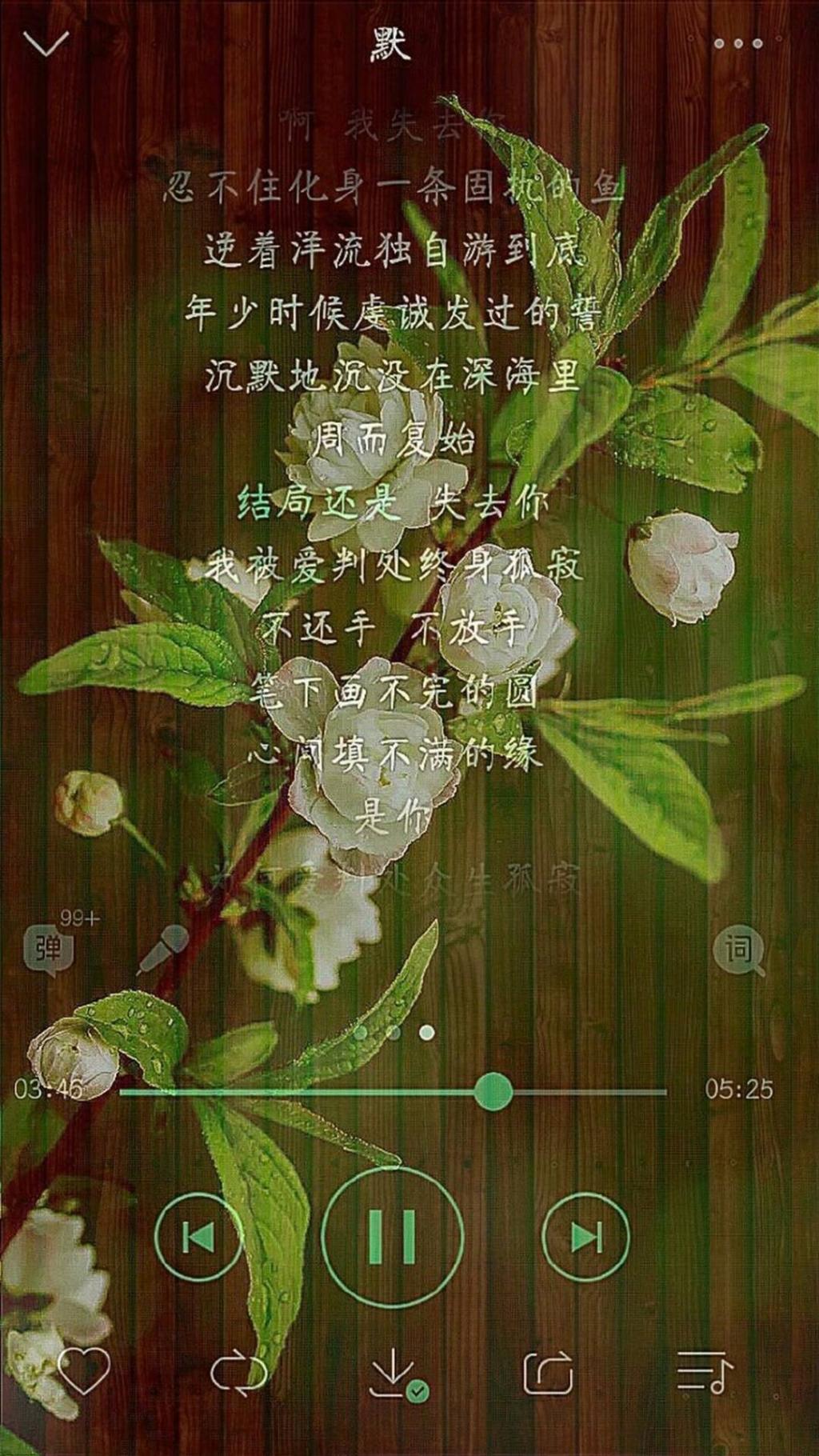Open the three-dot overflow menu
The image size is (819, 1456).
pyautogui.click(x=737, y=43)
